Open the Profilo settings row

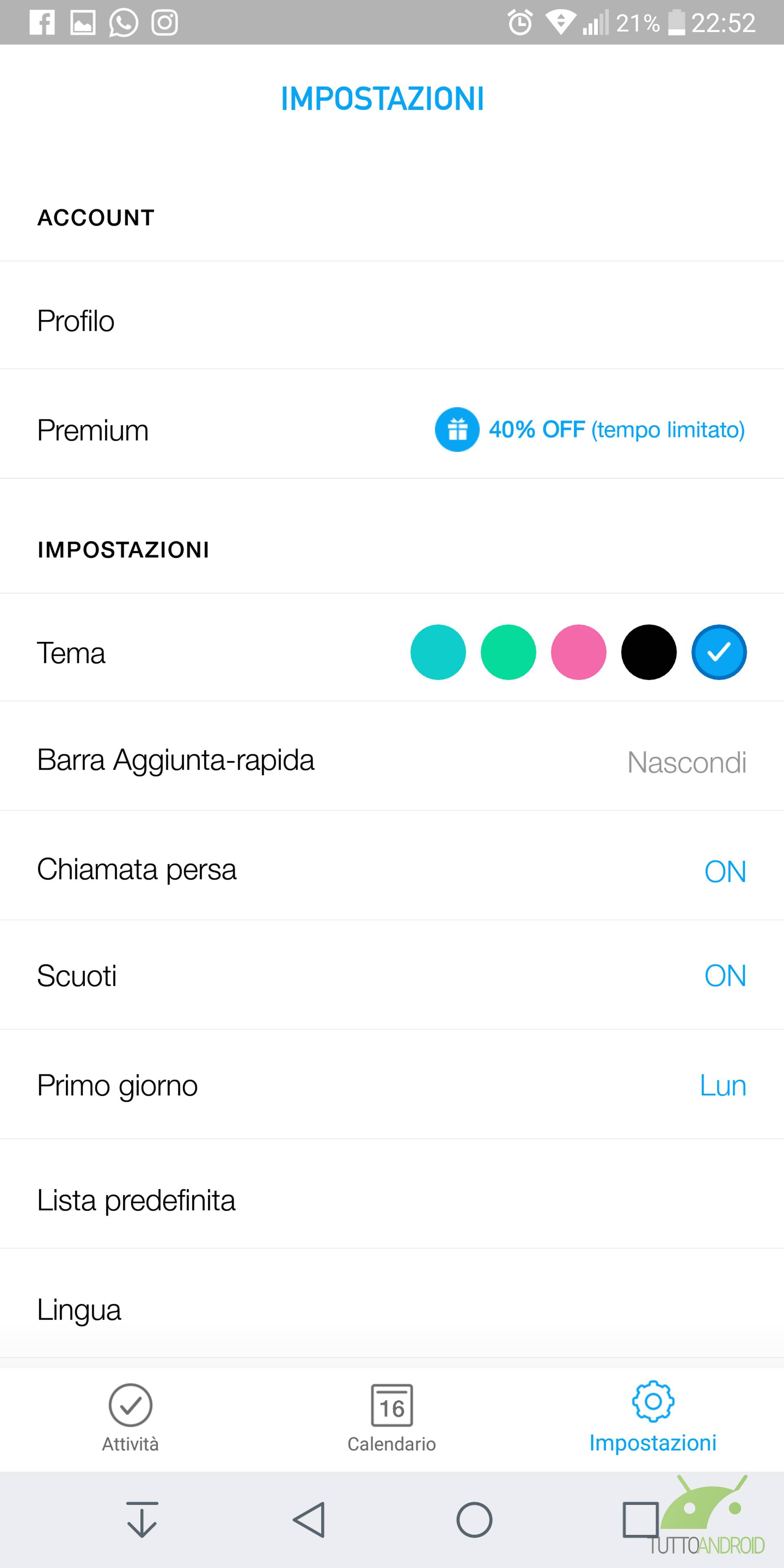[x=392, y=315]
